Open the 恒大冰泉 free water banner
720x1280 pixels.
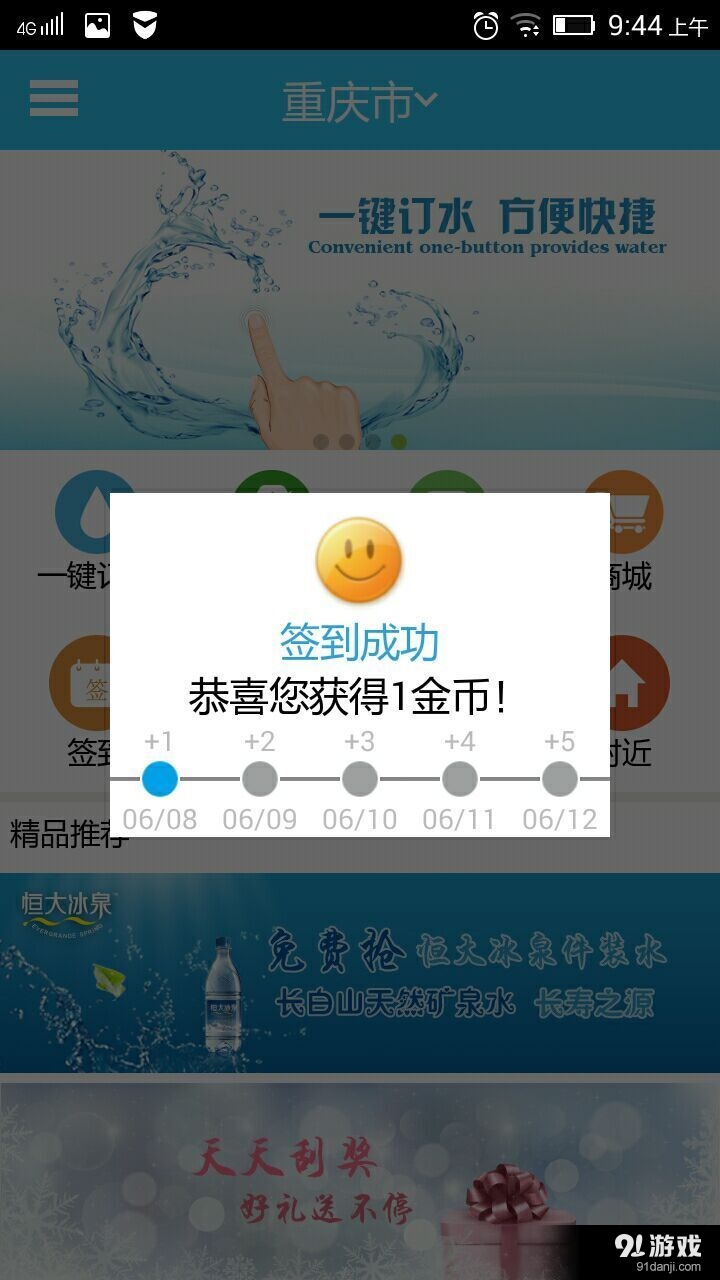coord(360,970)
